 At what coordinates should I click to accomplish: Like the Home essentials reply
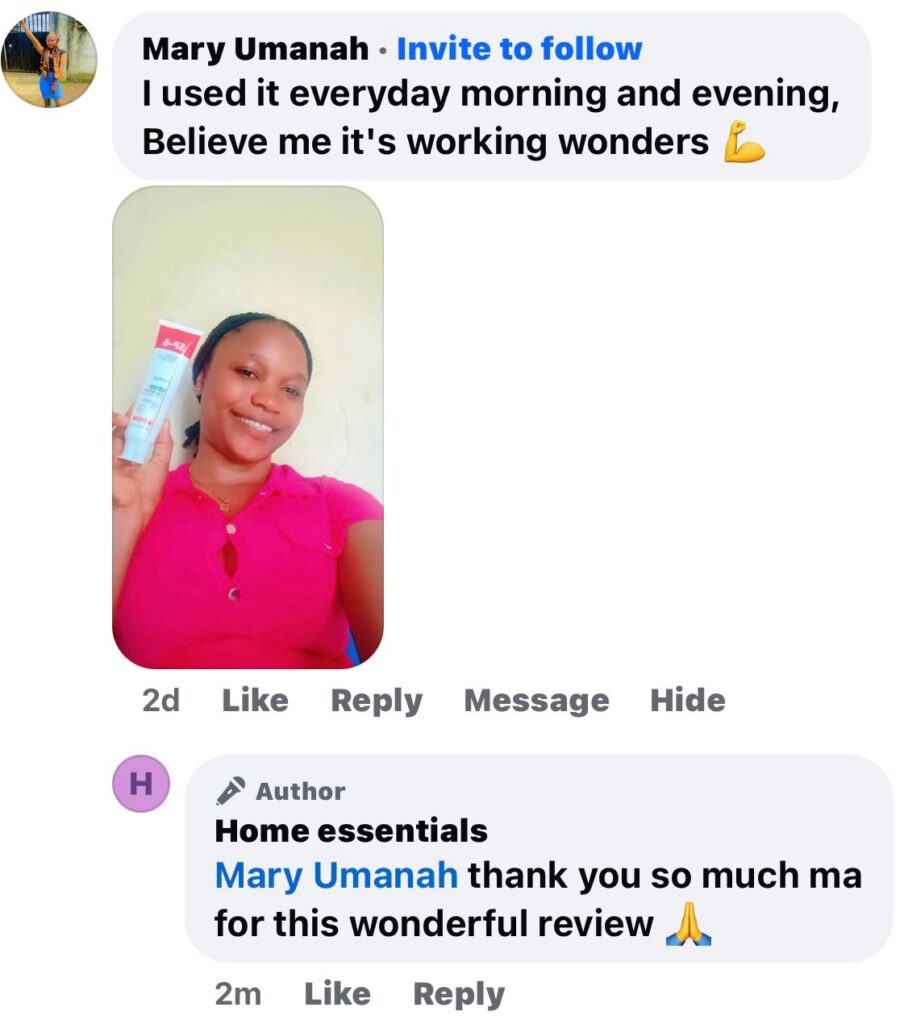pyautogui.click(x=337, y=994)
